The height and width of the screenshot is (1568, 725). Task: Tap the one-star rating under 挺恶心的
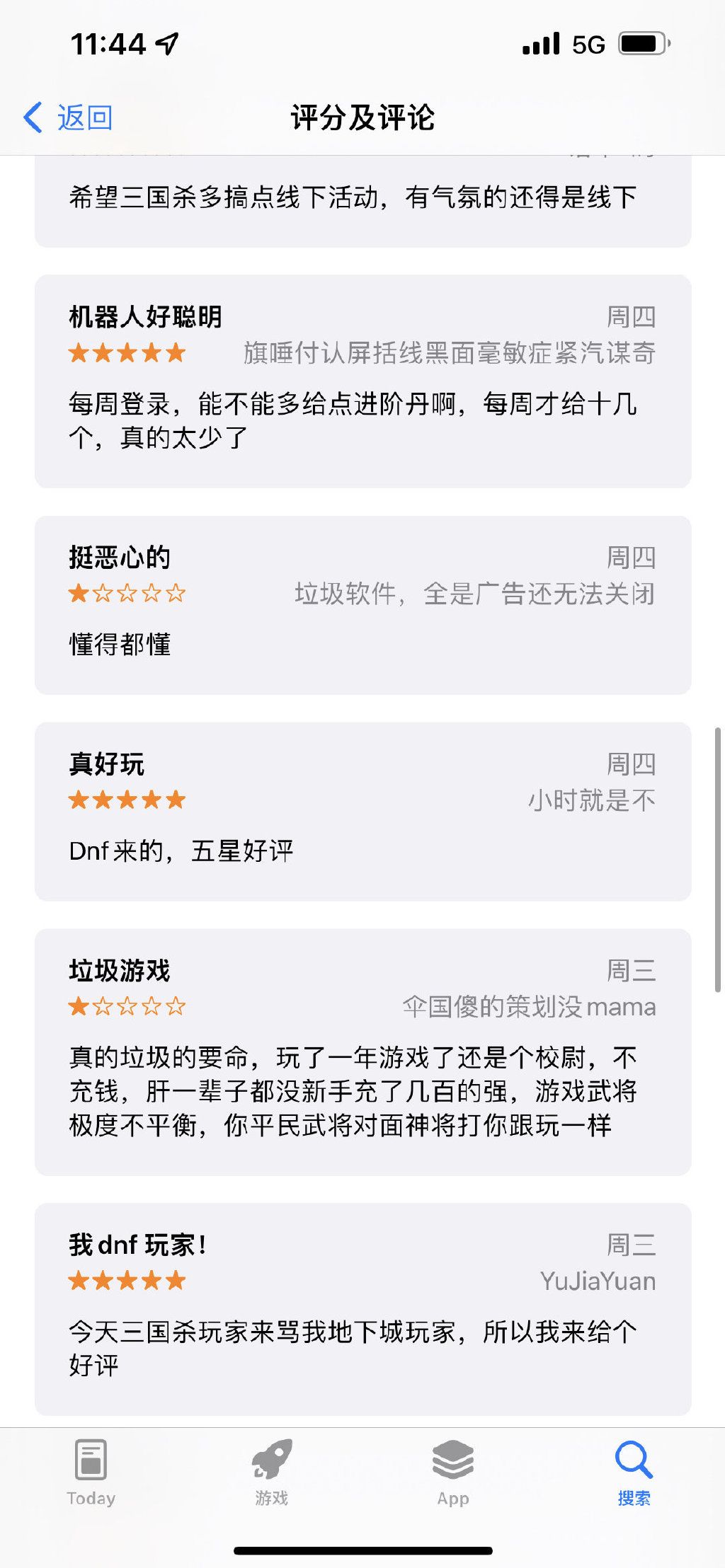126,594
